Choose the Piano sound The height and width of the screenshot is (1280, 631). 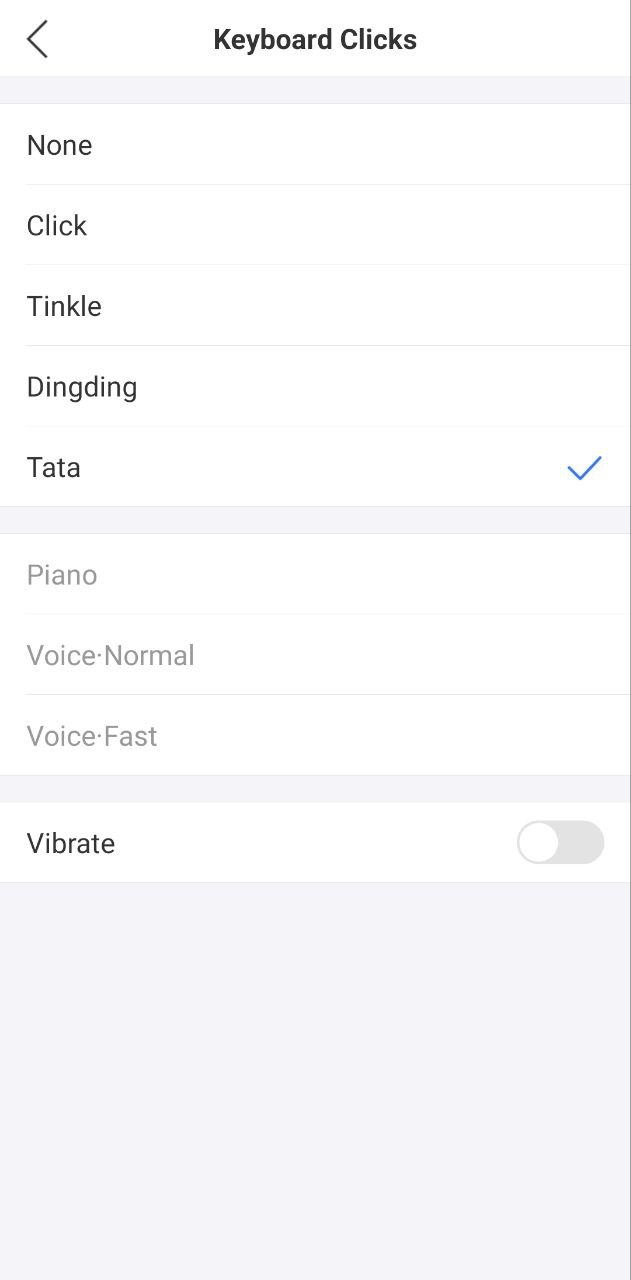(x=315, y=575)
